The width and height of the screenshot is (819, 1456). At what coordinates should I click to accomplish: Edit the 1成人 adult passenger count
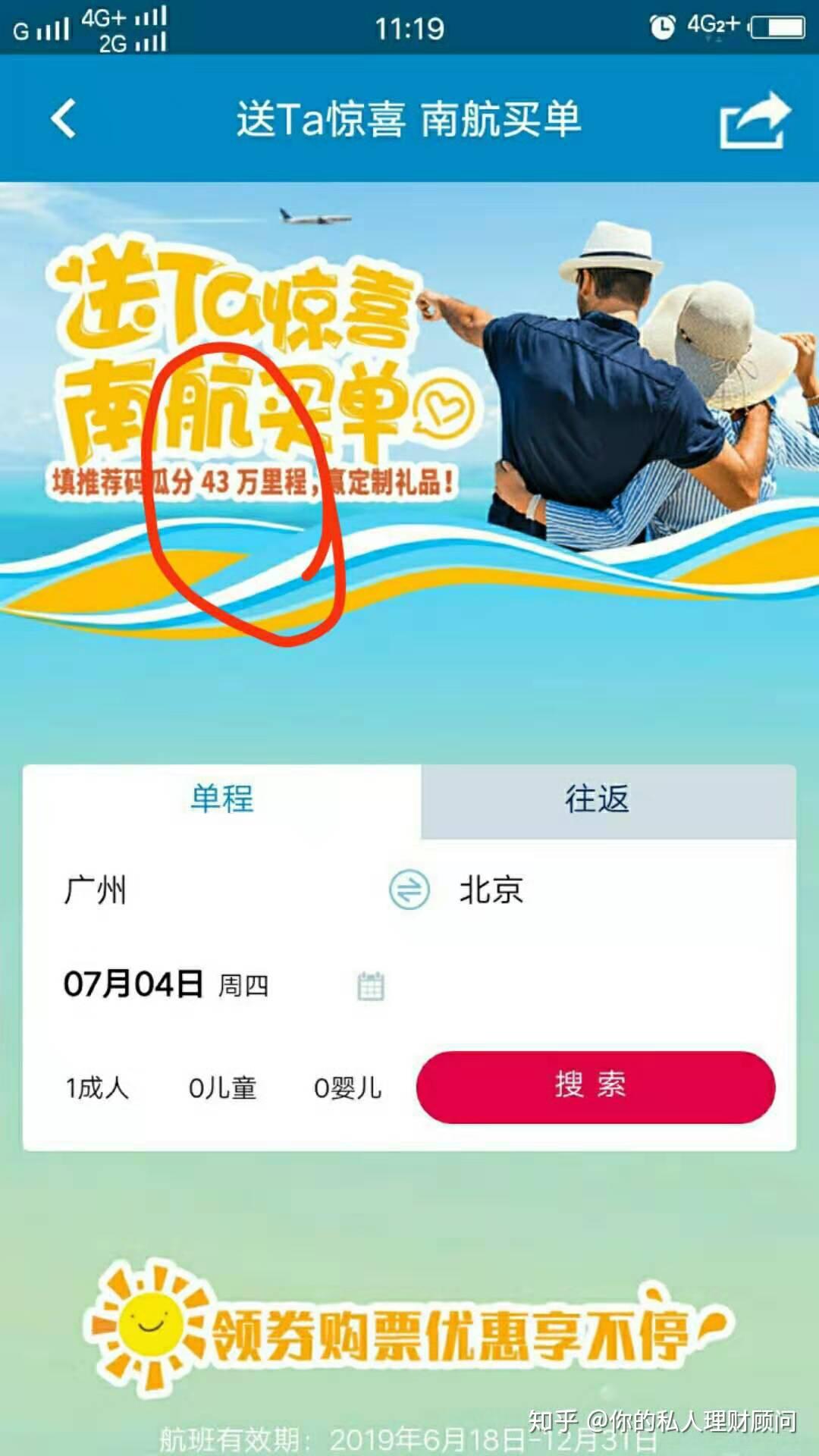point(97,1088)
